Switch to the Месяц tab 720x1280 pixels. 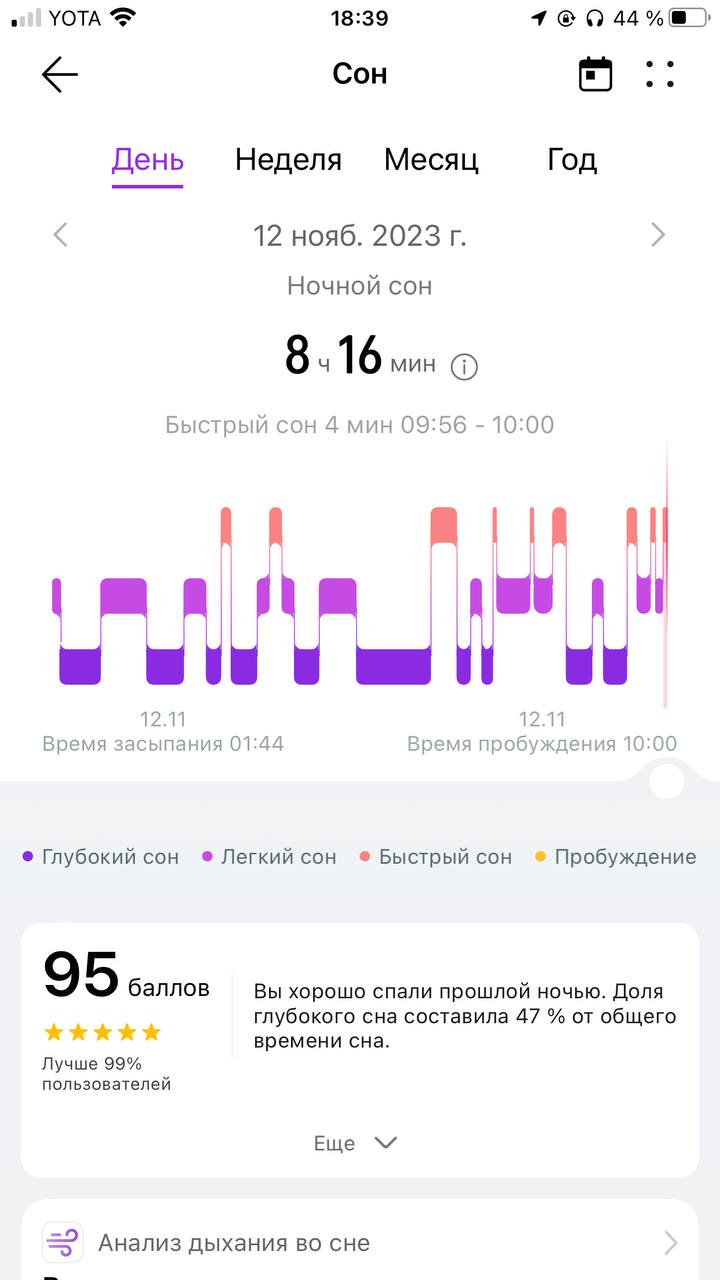(431, 160)
